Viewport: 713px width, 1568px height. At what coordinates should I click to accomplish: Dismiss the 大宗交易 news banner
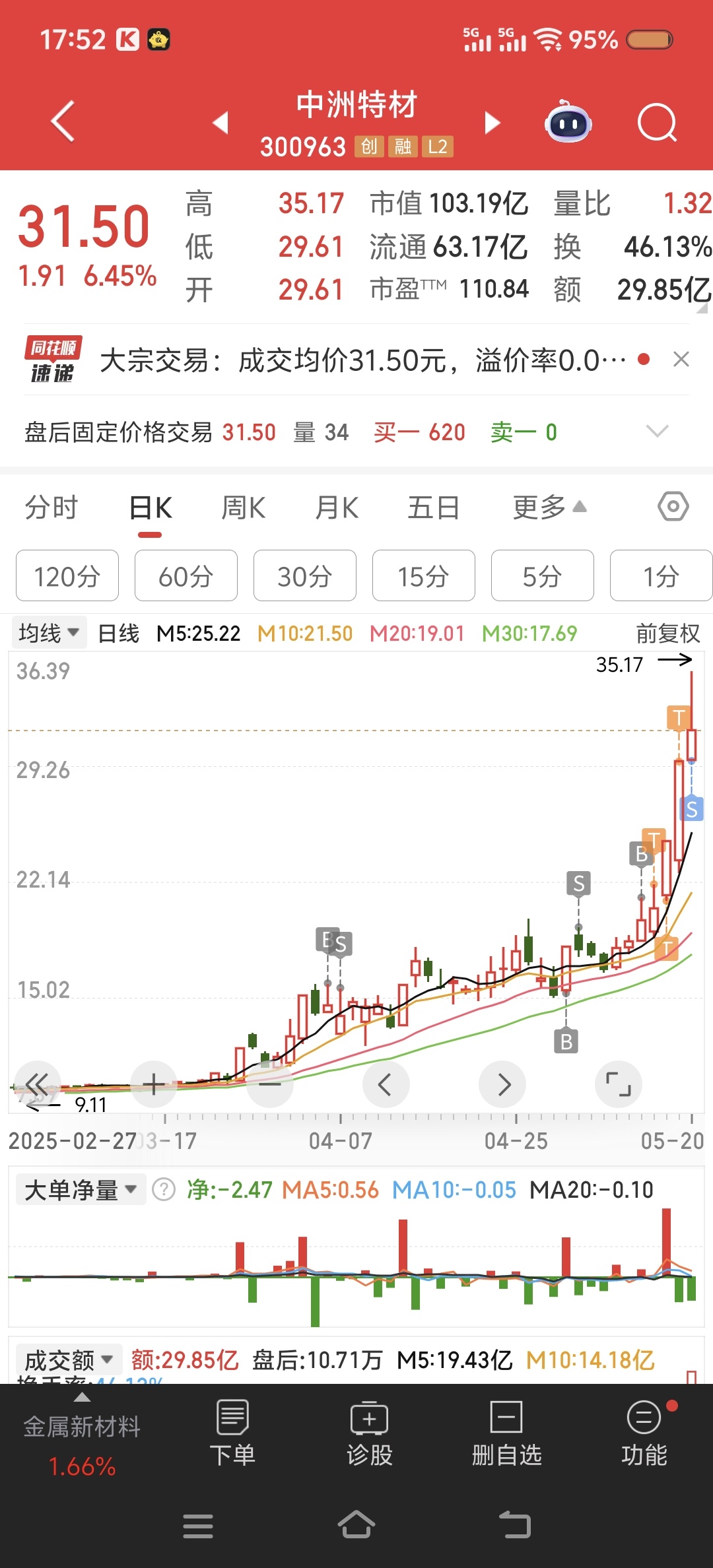click(681, 359)
